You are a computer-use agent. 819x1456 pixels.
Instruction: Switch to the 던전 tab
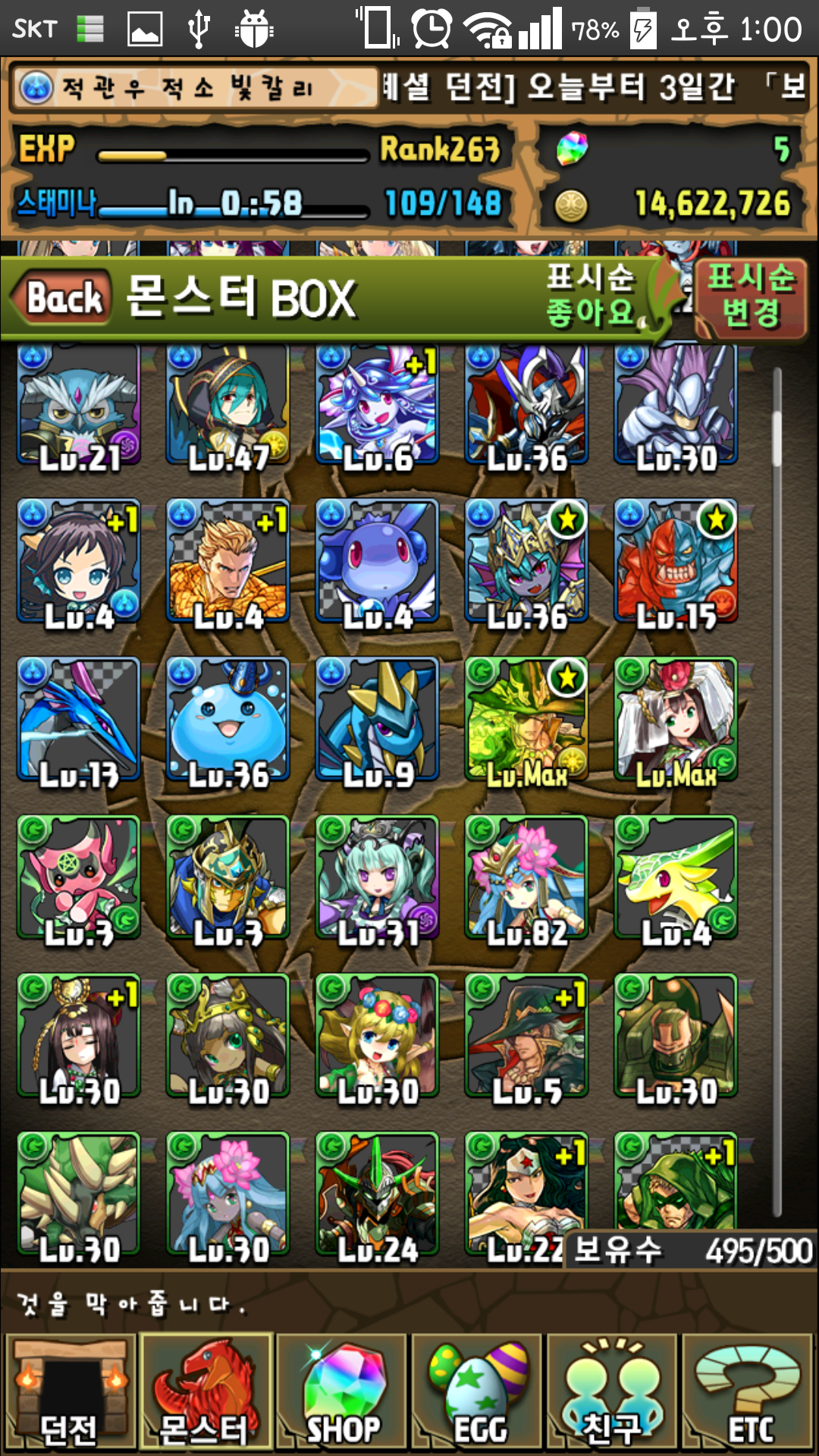[70, 1392]
